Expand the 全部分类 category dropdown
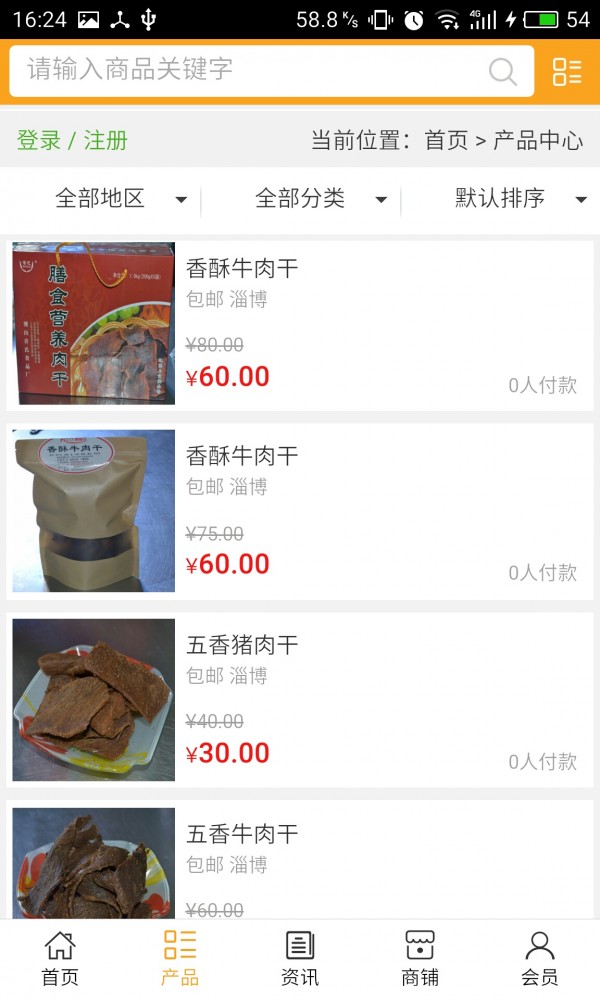Screen dimensions: 600x1000 coord(320,199)
